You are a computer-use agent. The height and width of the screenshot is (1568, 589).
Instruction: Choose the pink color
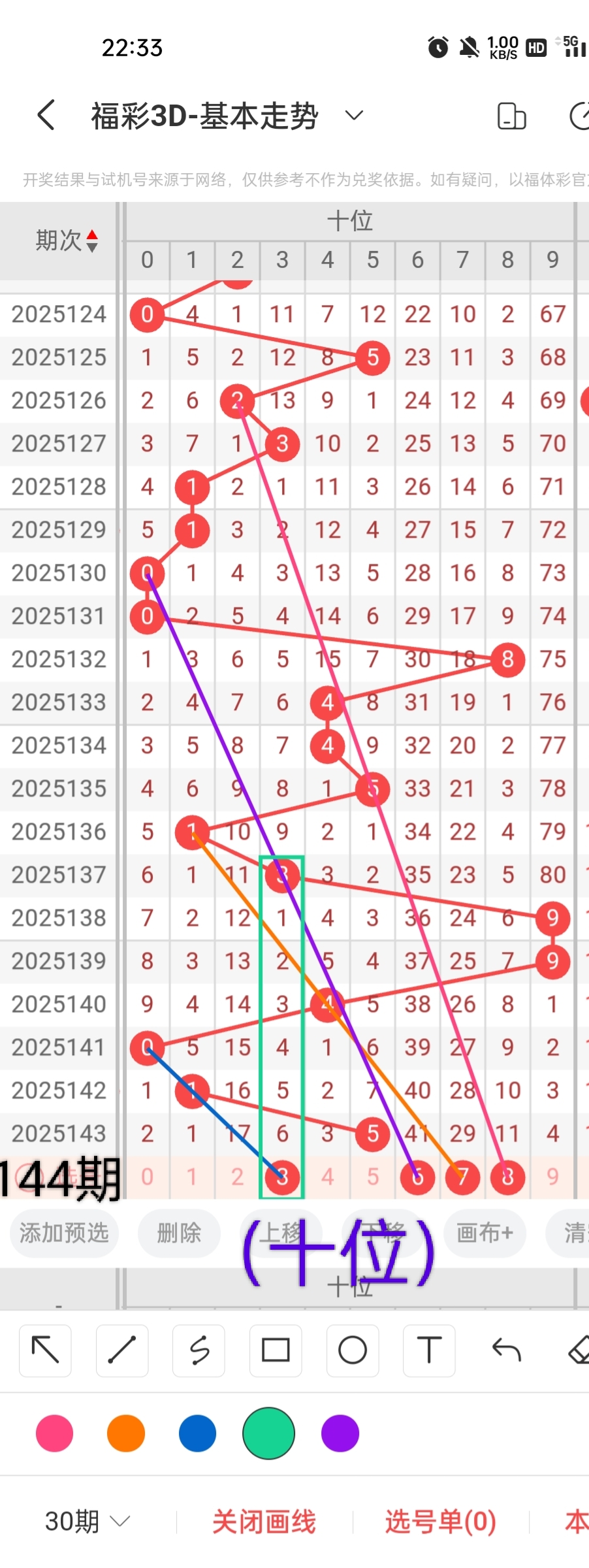pyautogui.click(x=55, y=1433)
